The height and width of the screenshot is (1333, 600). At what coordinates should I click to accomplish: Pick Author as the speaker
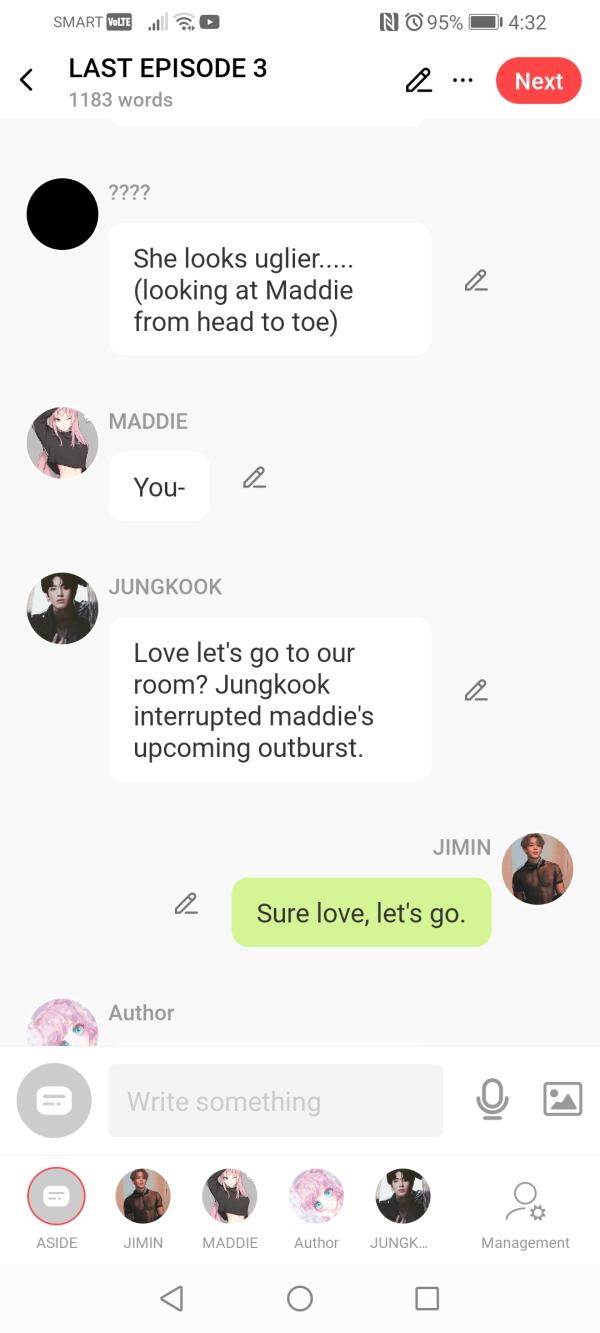click(316, 1197)
